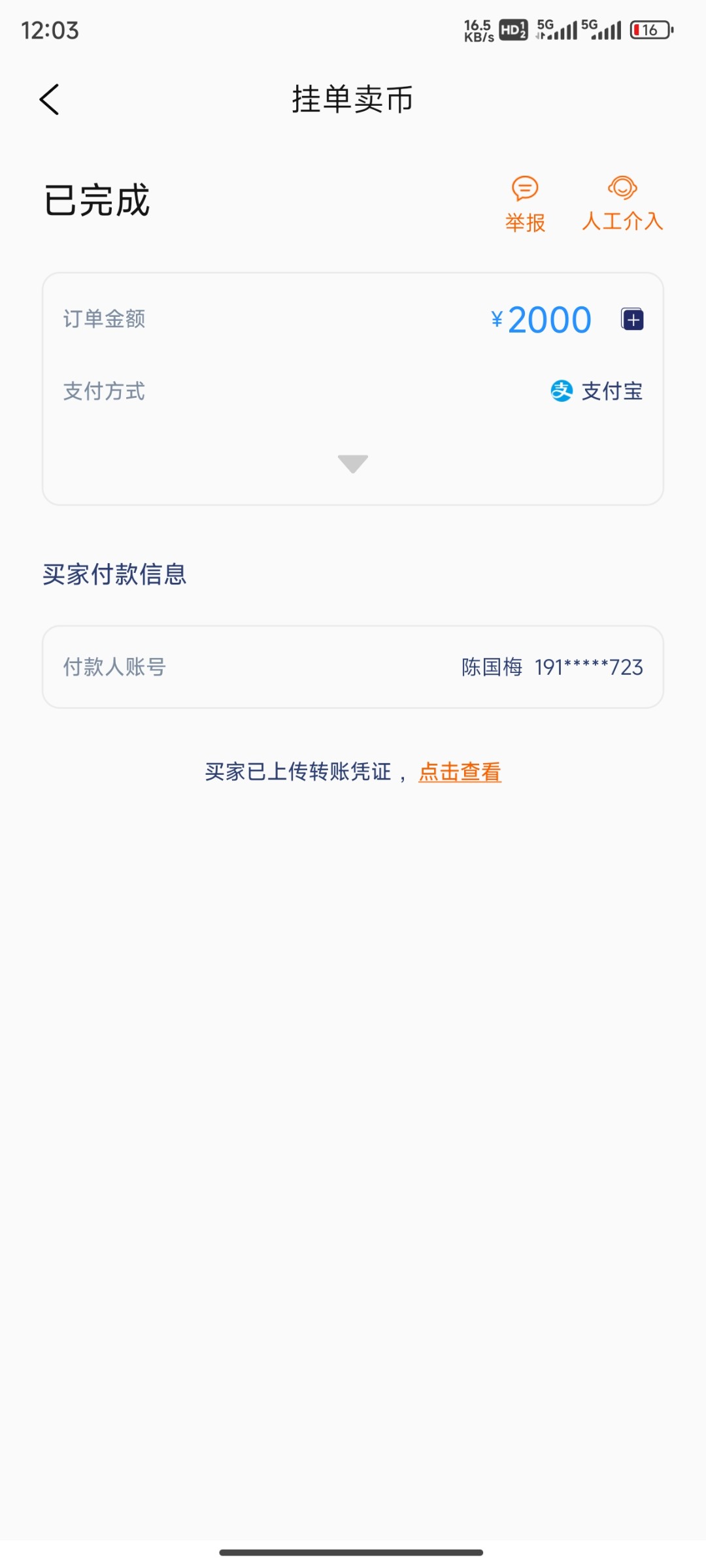The height and width of the screenshot is (1568, 706).
Task: Go back from the 挂单卖币 page
Action: pos(50,100)
